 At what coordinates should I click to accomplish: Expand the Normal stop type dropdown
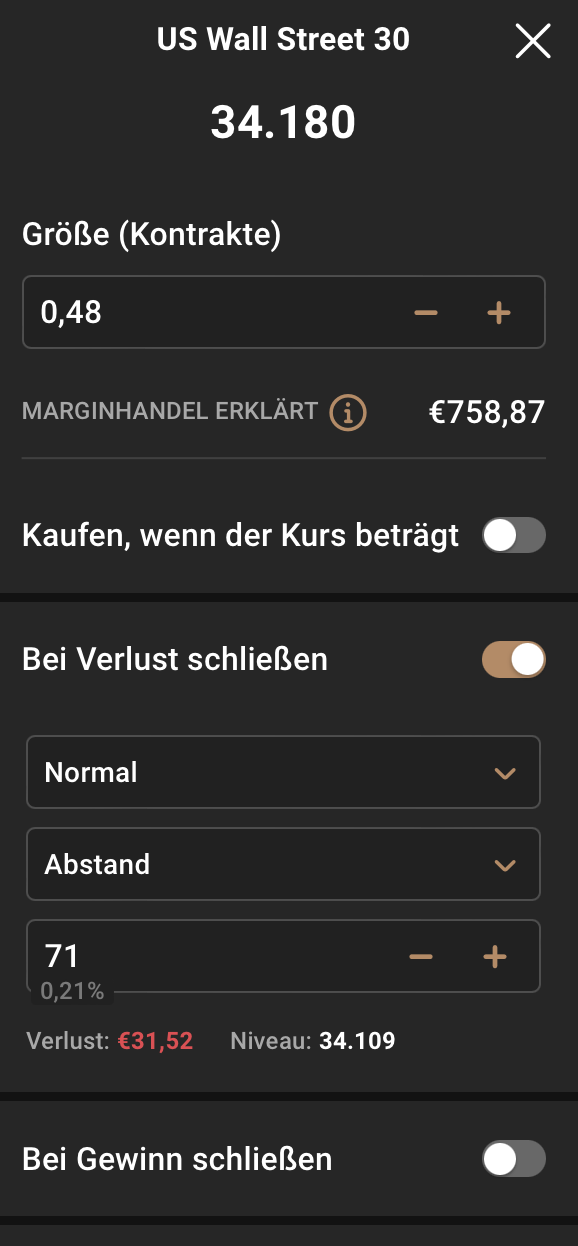point(283,772)
